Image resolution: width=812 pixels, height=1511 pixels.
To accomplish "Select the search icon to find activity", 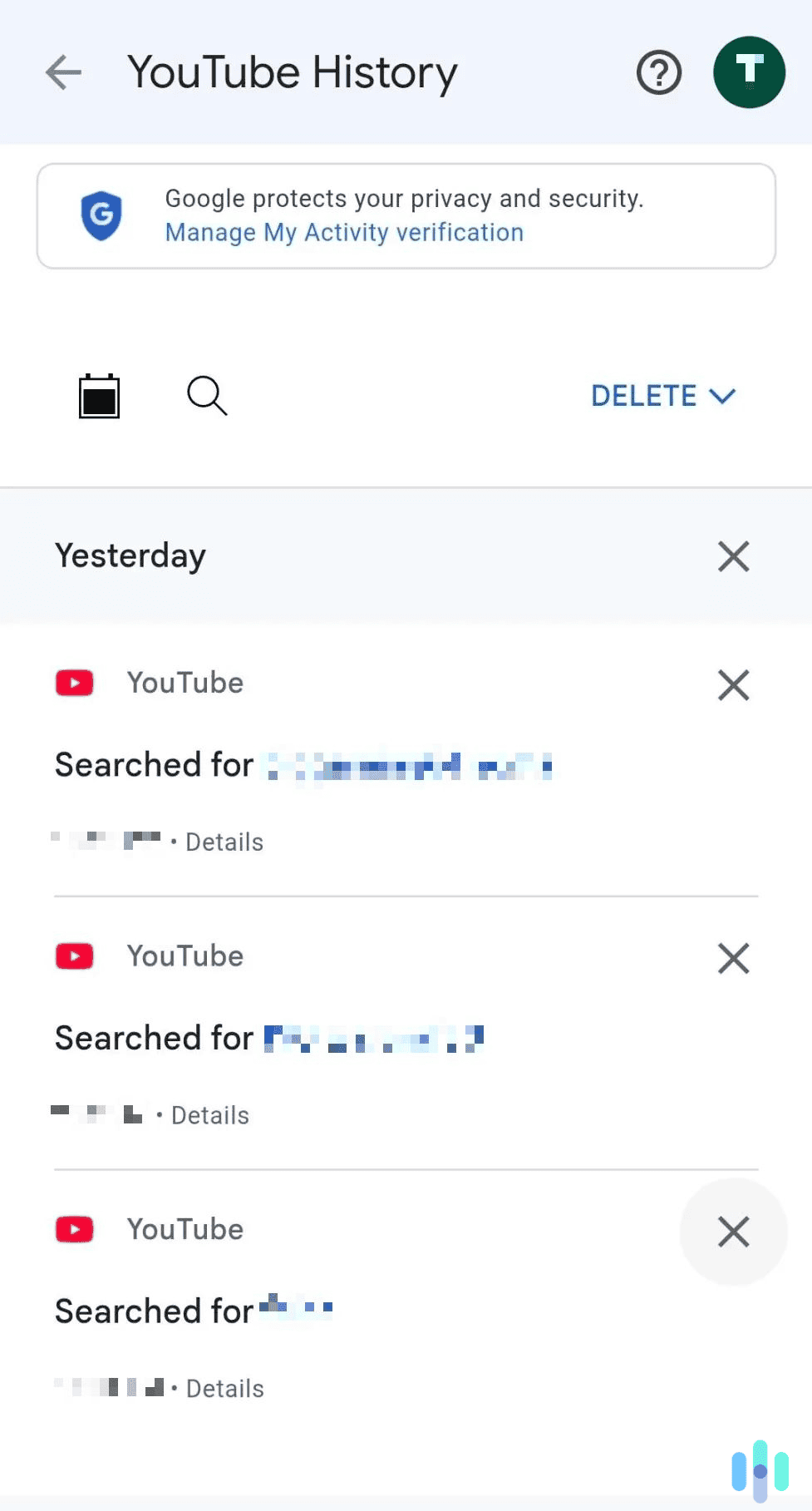I will tap(207, 396).
